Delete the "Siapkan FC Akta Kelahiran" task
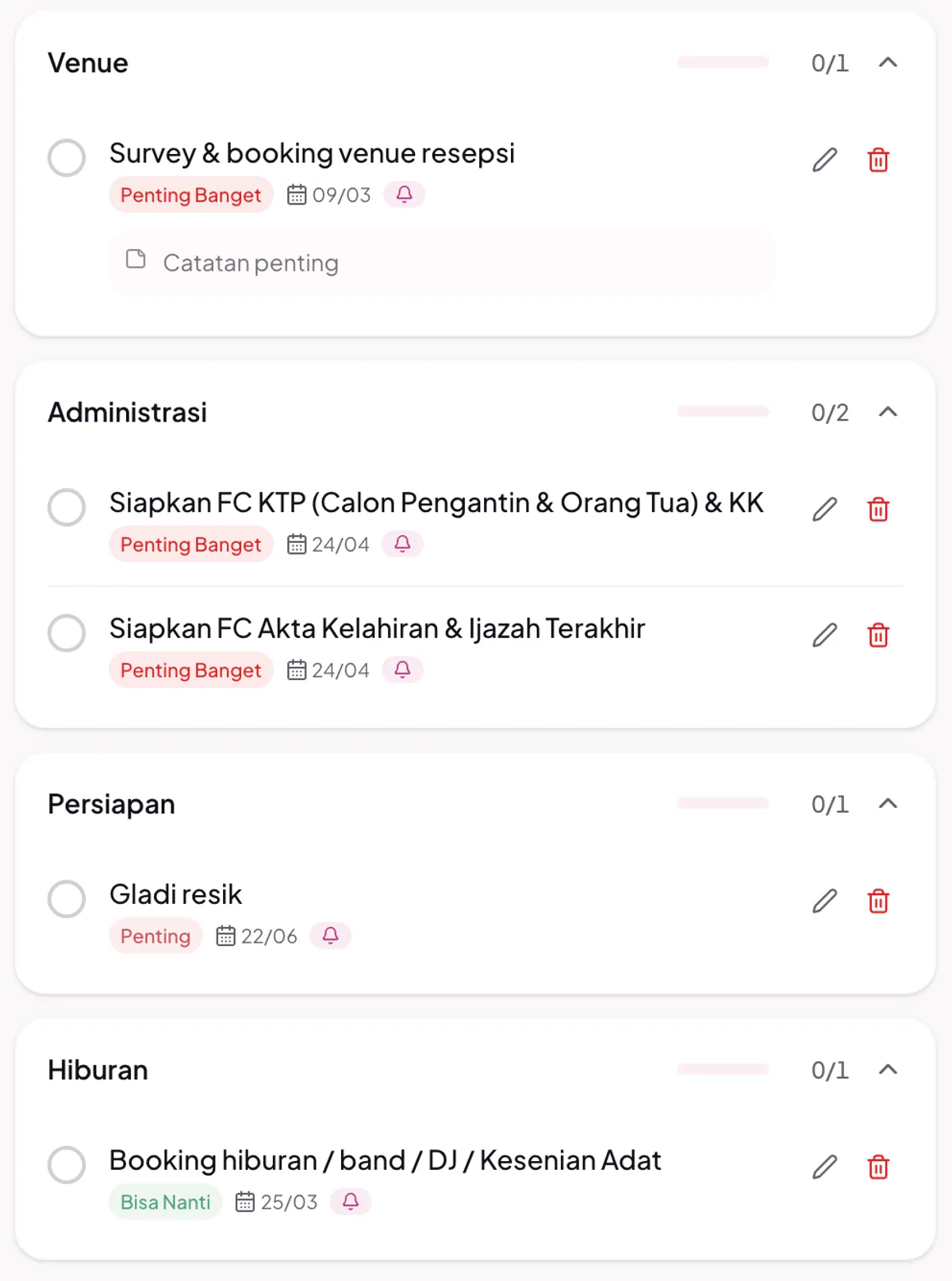952x1281 pixels. 877,634
